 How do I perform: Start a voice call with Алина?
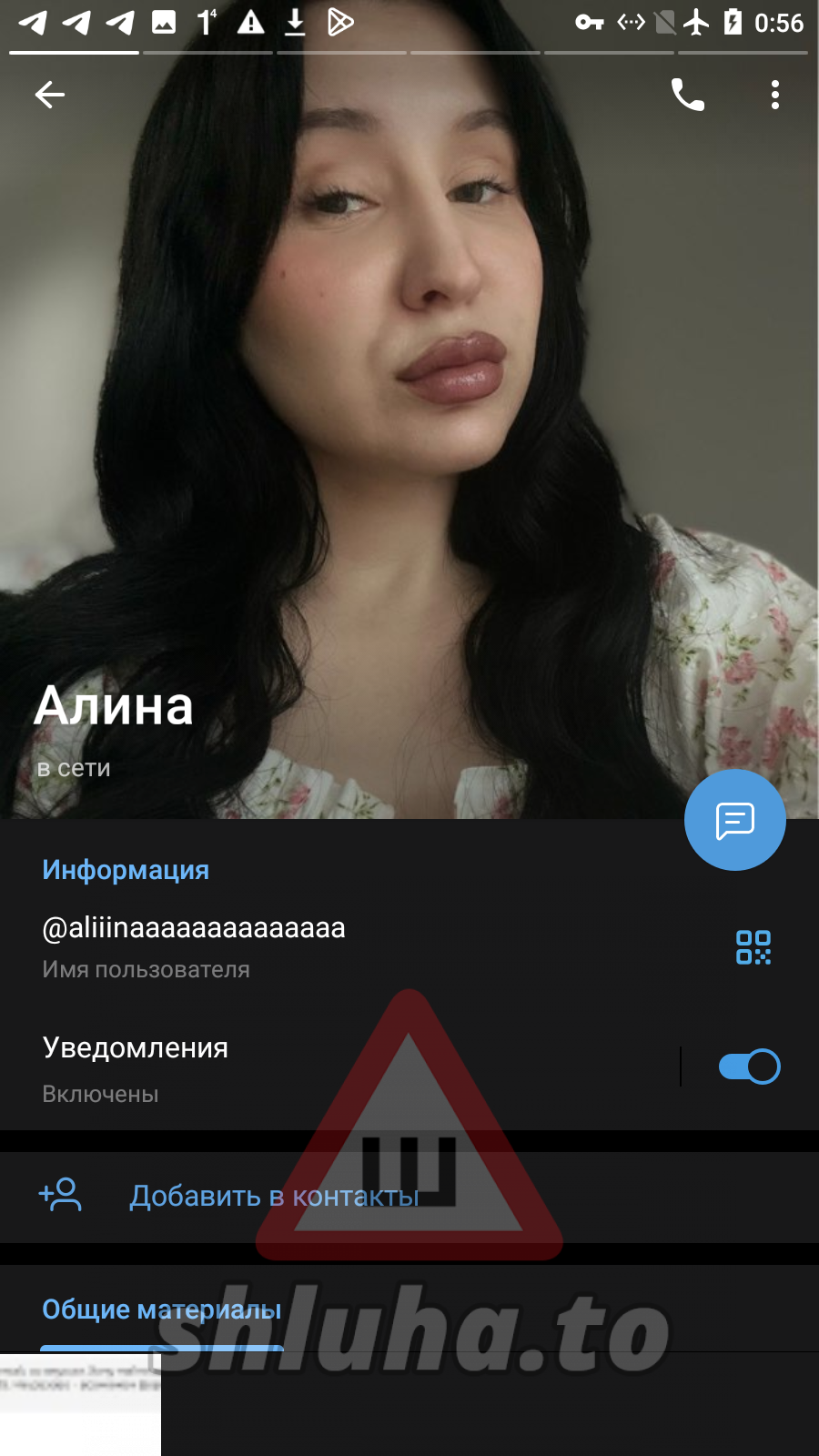[687, 95]
